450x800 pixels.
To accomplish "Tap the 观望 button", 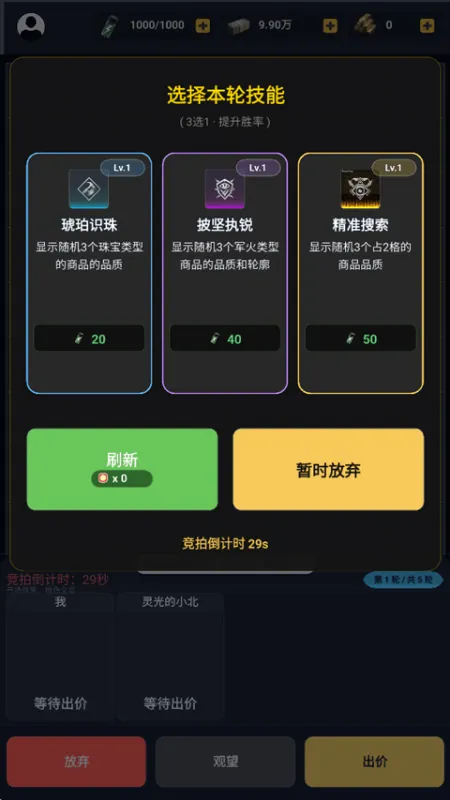I will click(x=226, y=761).
